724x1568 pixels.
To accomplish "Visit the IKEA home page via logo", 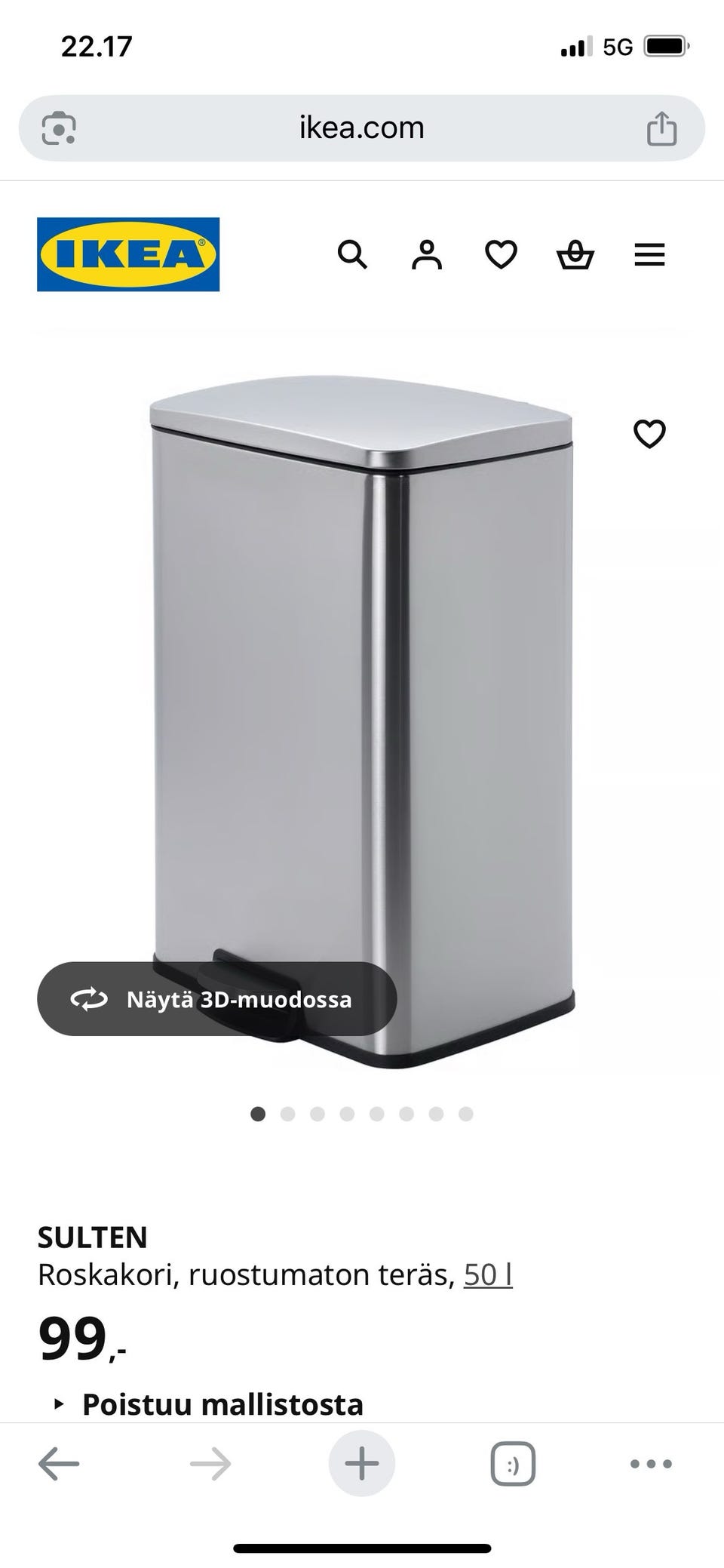I will [128, 255].
